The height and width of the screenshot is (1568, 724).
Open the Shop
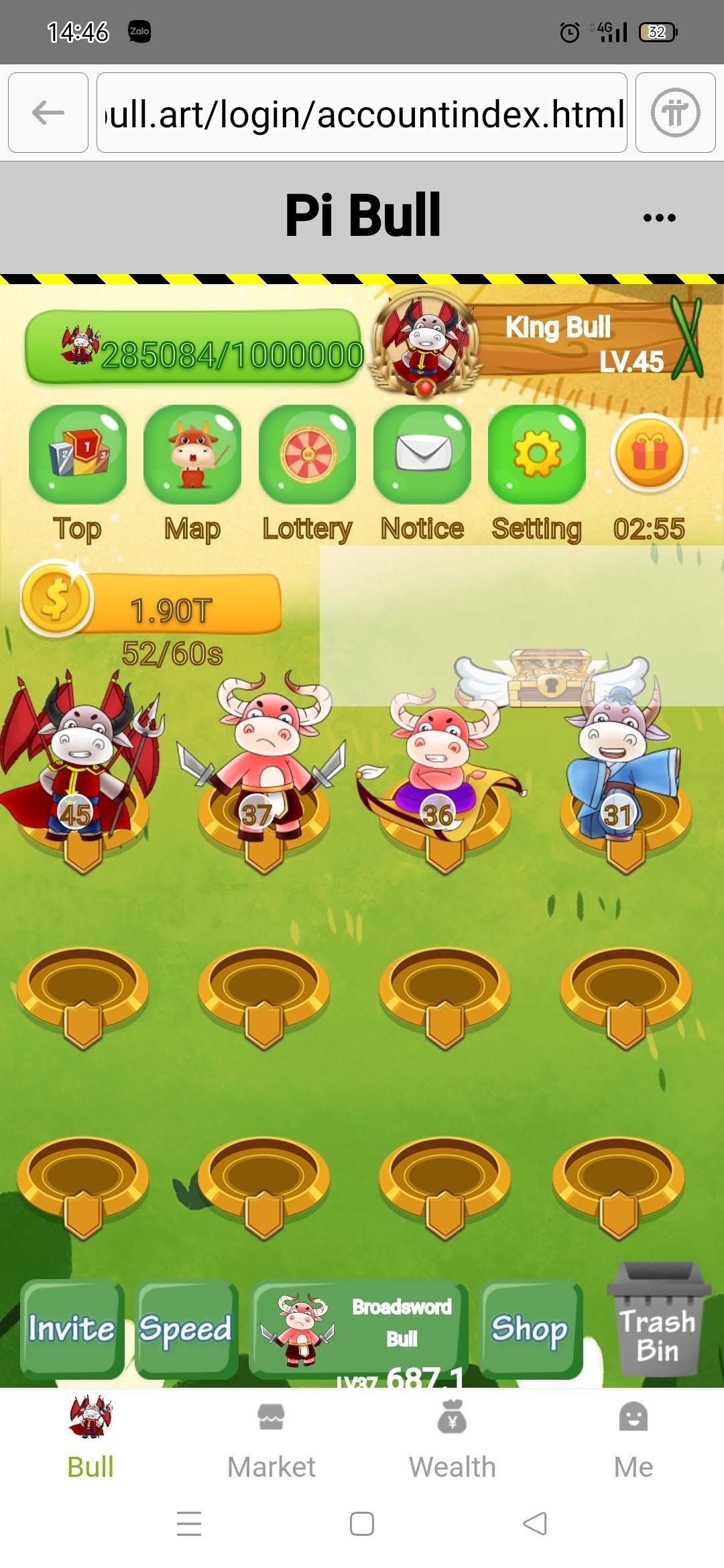click(x=530, y=1328)
